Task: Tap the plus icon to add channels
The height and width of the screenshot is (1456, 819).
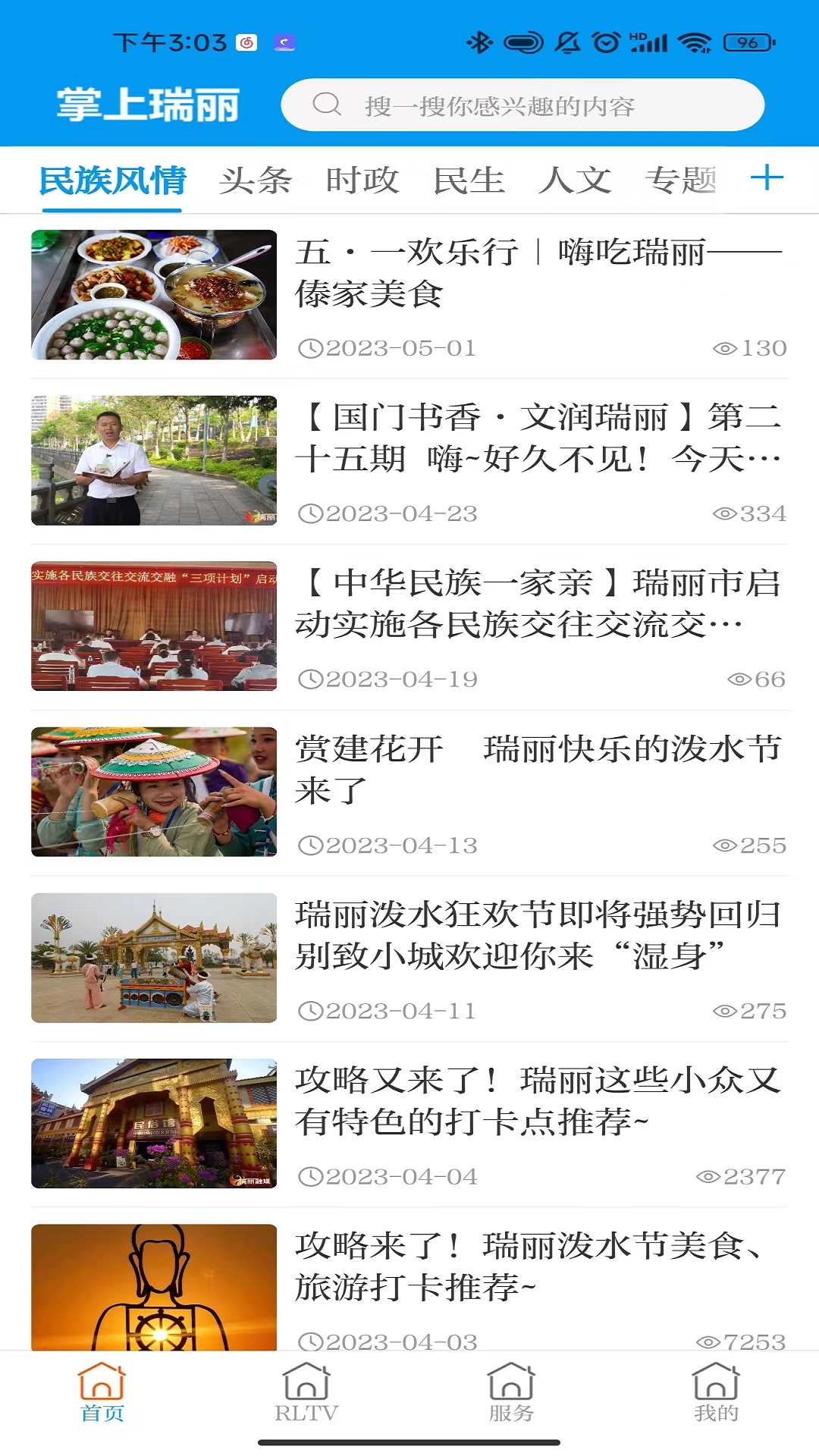Action: coord(768,177)
